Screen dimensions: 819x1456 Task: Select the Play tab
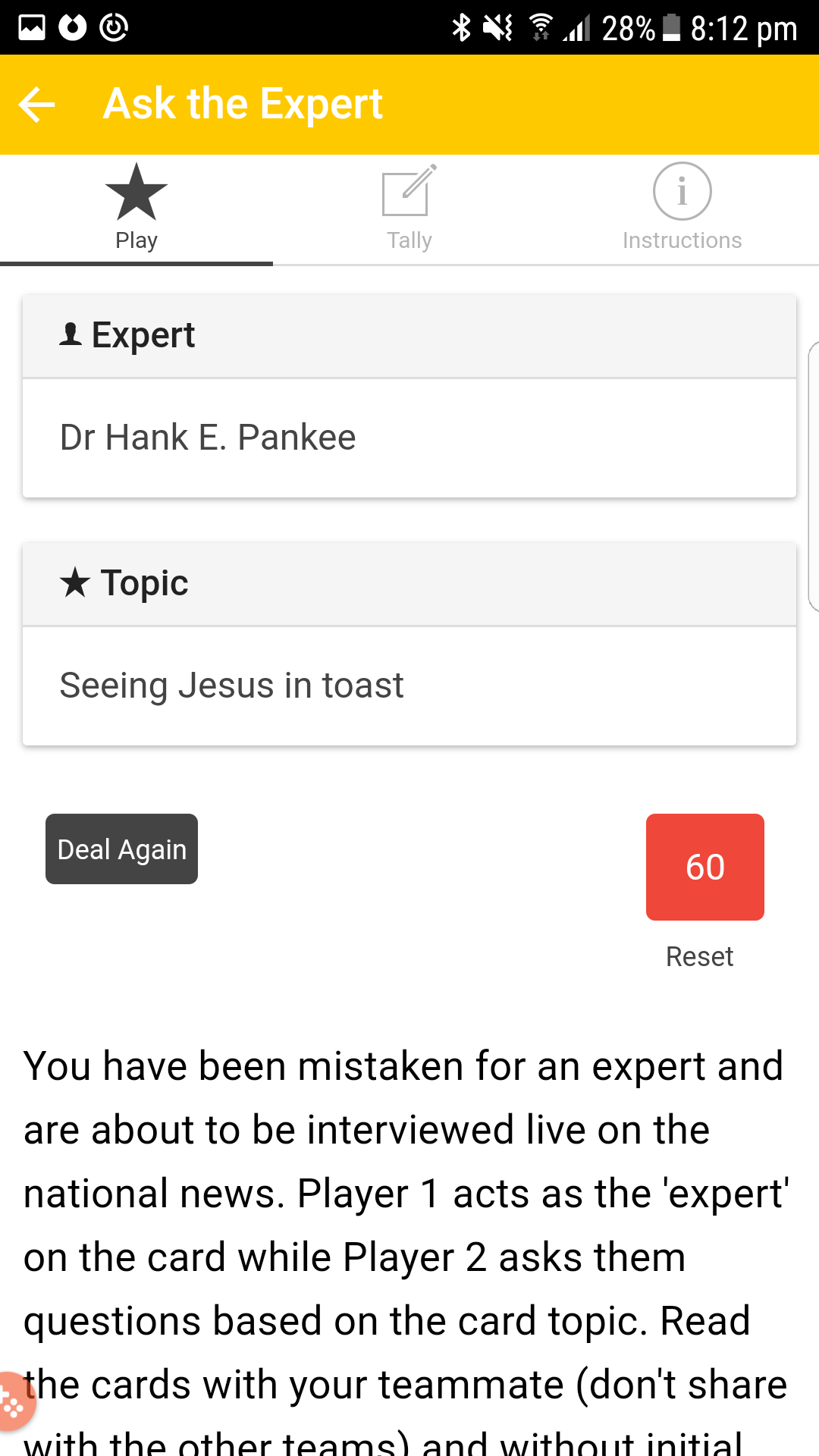(x=136, y=210)
